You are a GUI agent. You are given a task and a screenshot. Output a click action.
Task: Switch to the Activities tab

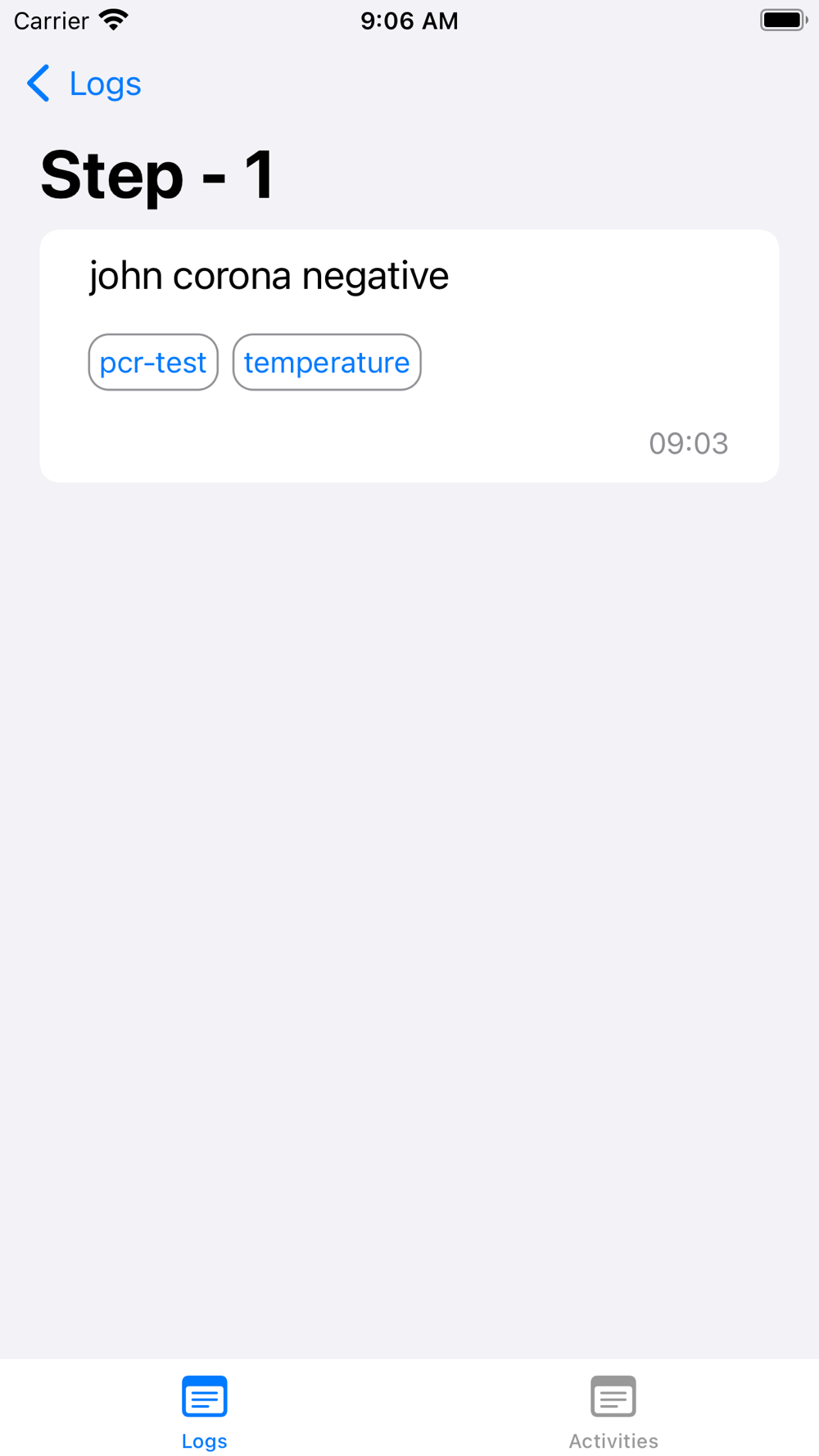613,1413
